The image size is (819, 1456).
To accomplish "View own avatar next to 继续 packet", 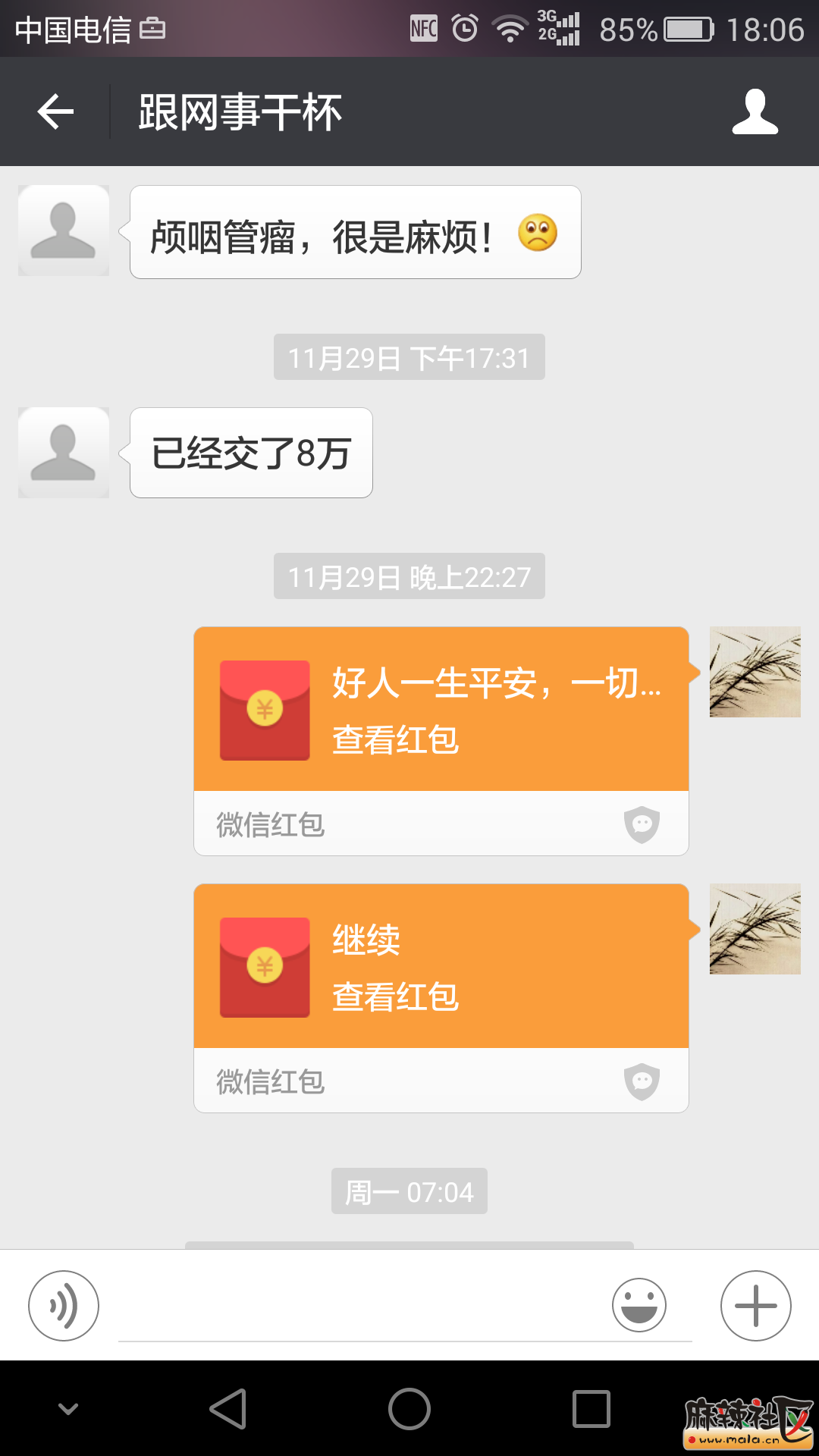I will [x=755, y=929].
